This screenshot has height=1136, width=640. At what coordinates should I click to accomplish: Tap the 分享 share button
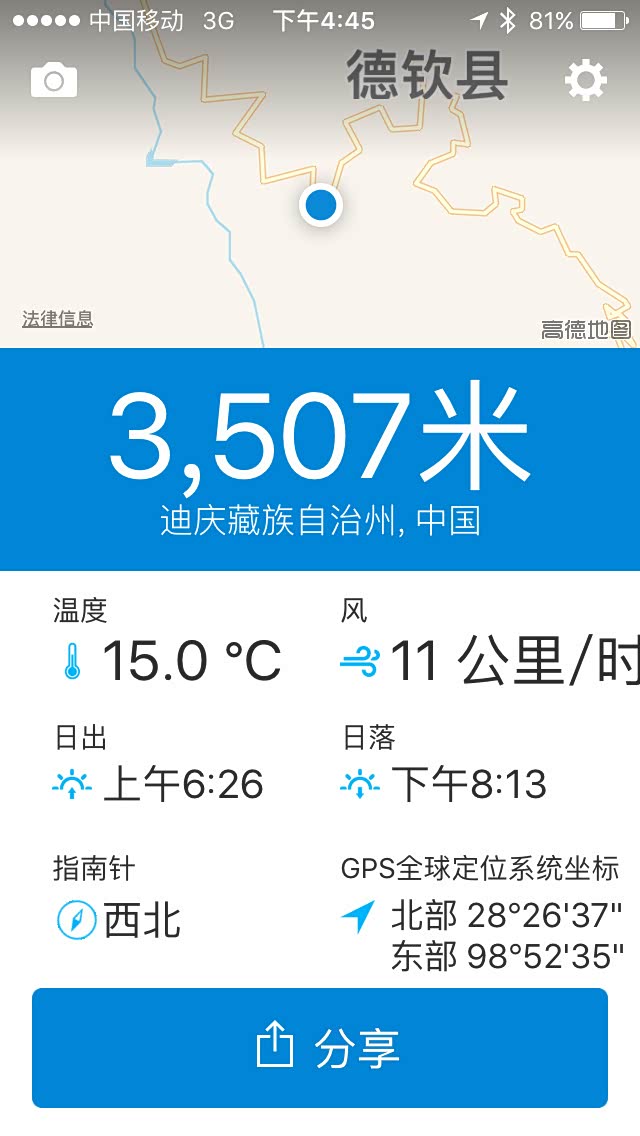pyautogui.click(x=320, y=1048)
